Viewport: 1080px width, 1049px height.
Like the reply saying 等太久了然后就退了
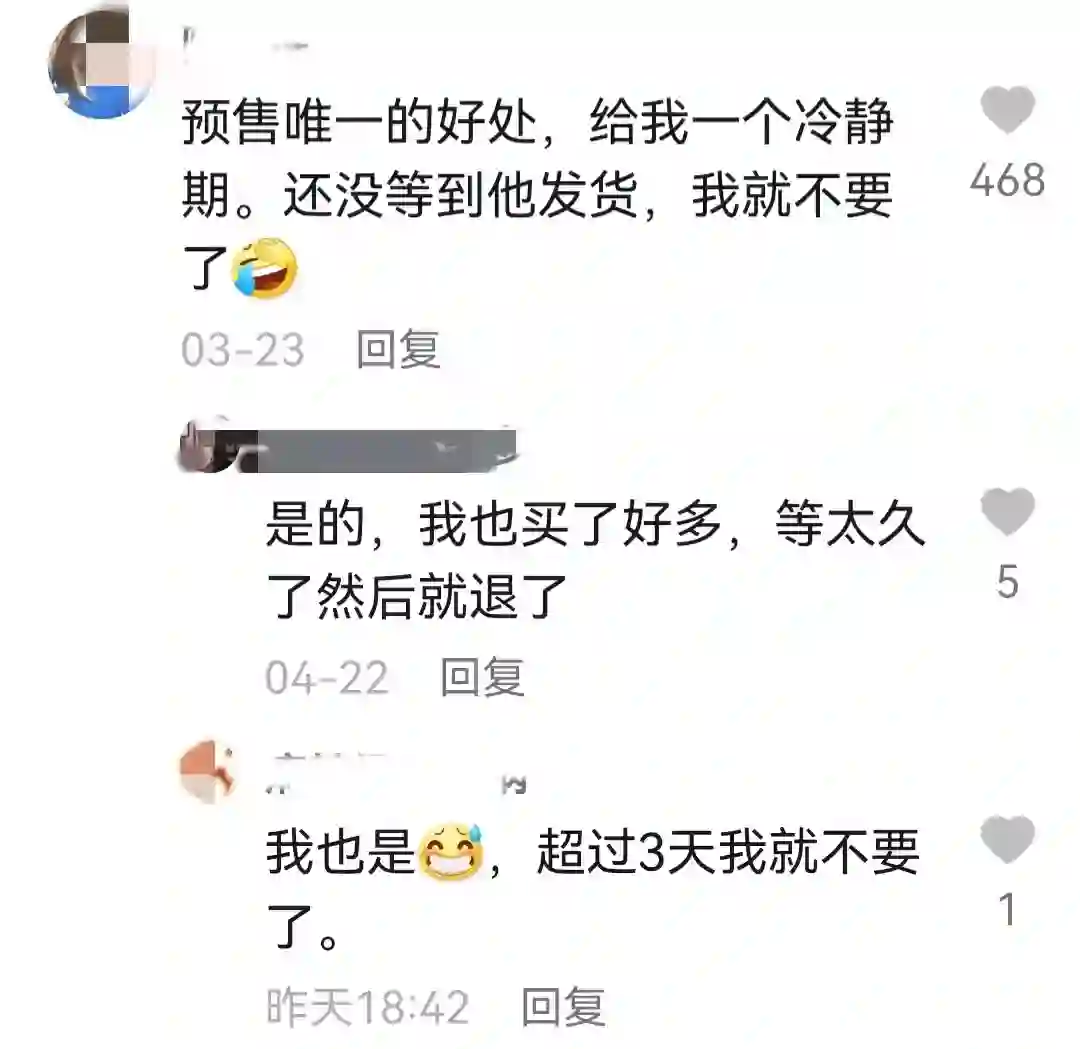coord(1006,513)
